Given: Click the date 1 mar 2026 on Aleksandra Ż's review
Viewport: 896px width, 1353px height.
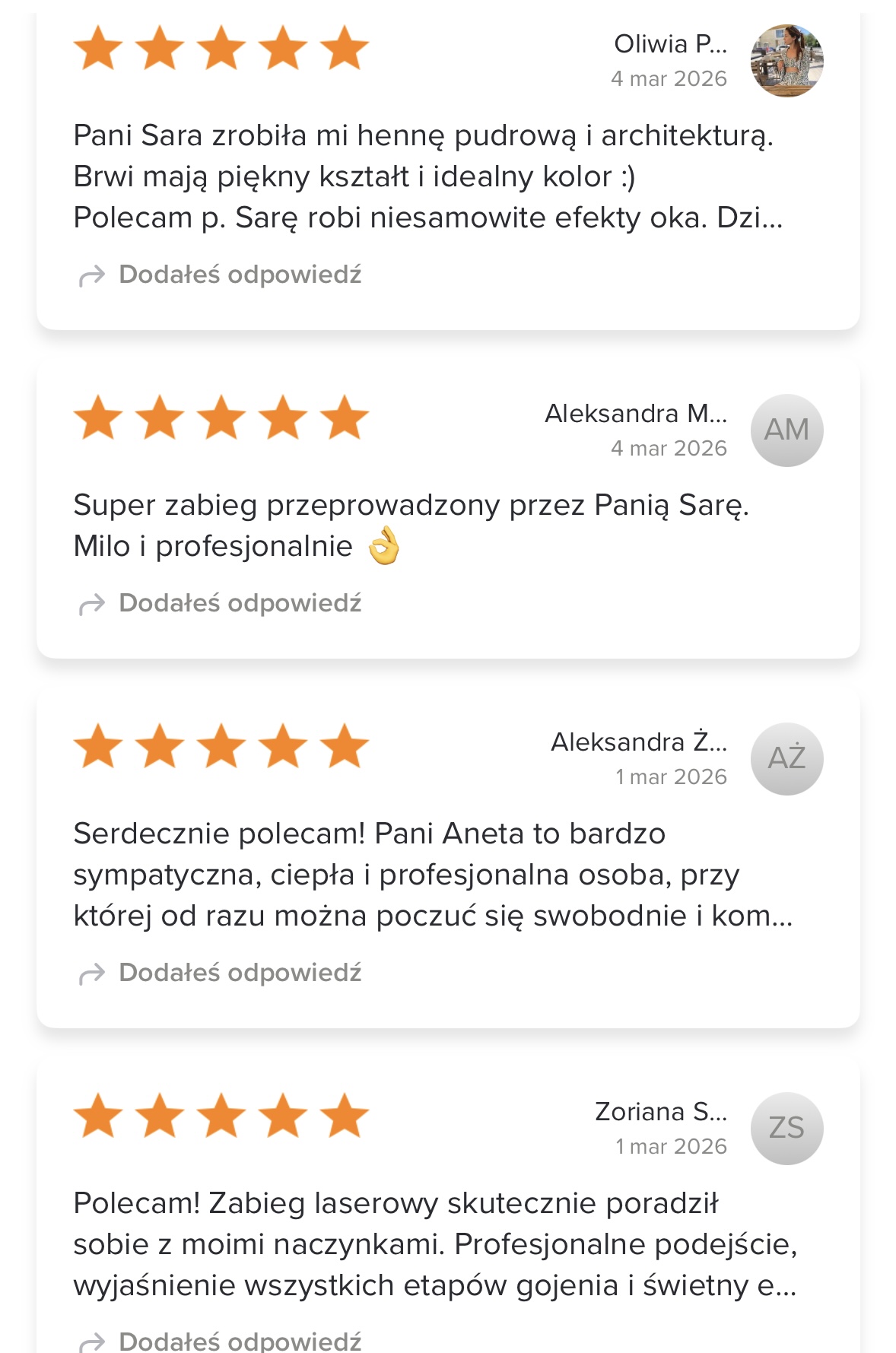Looking at the screenshot, I should coord(671,777).
